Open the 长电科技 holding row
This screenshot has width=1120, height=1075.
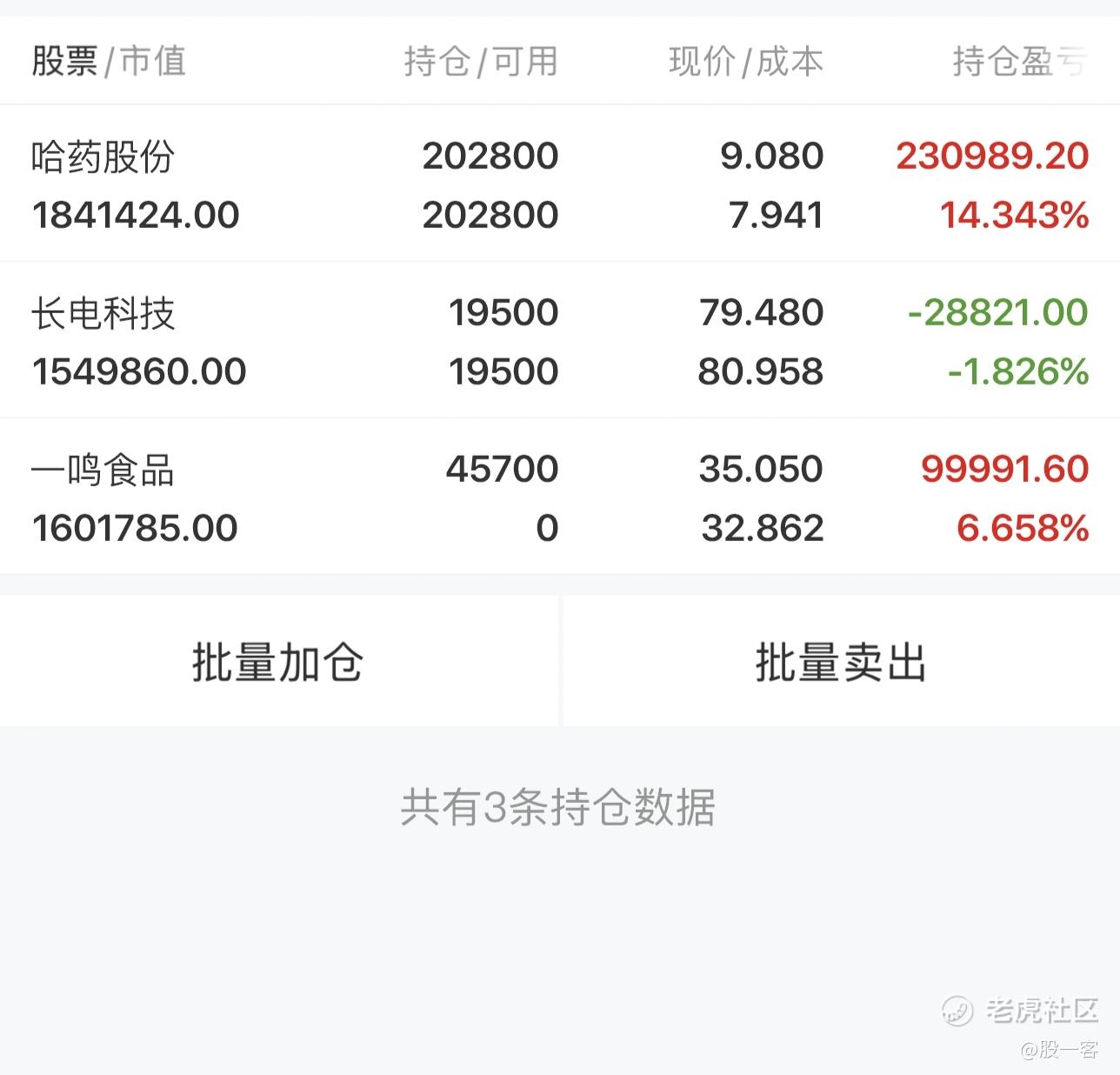(560, 340)
